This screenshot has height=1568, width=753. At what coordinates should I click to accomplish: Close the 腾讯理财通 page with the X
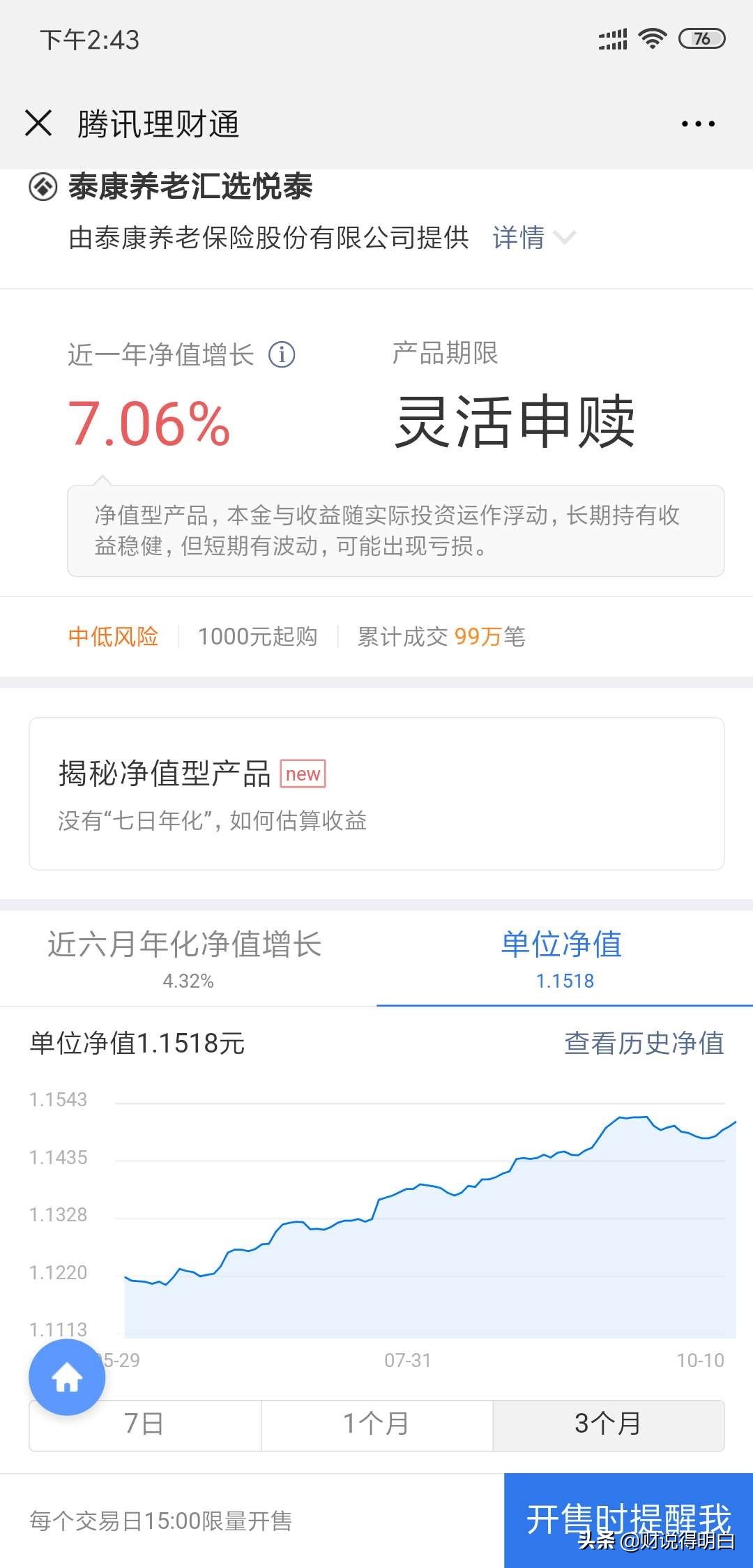click(40, 123)
